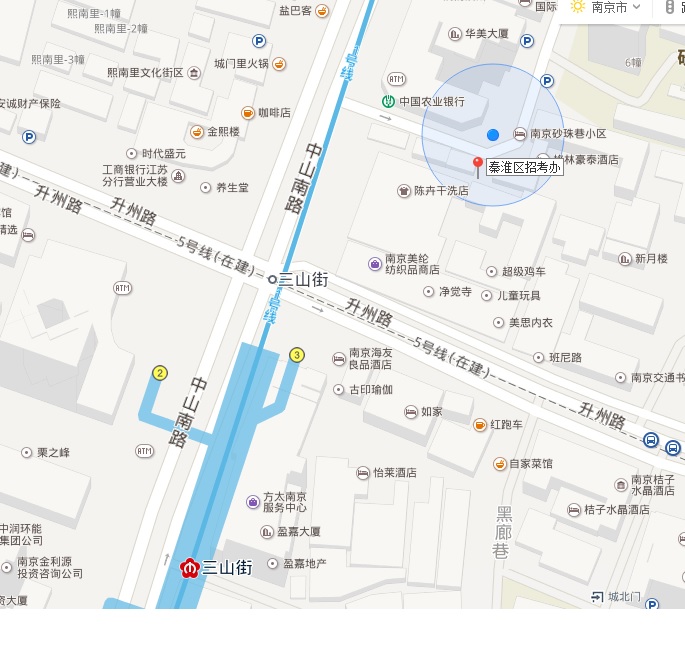Tap the 如家 hotel marker
The width and height of the screenshot is (685, 656).
(x=409, y=411)
